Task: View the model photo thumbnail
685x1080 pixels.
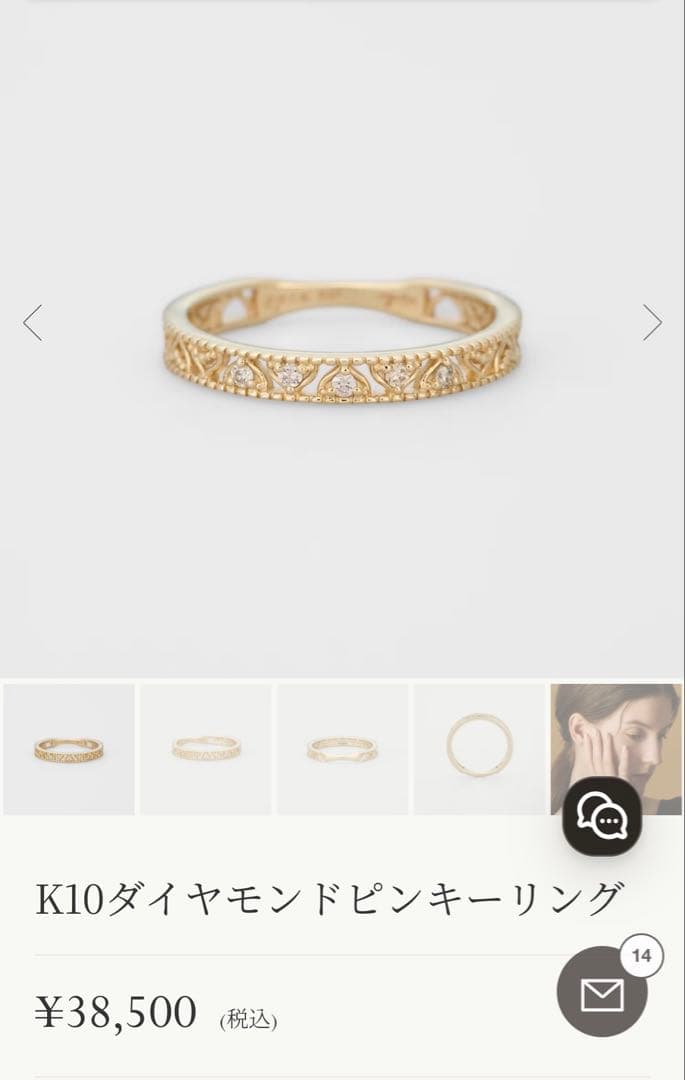Action: [x=614, y=730]
